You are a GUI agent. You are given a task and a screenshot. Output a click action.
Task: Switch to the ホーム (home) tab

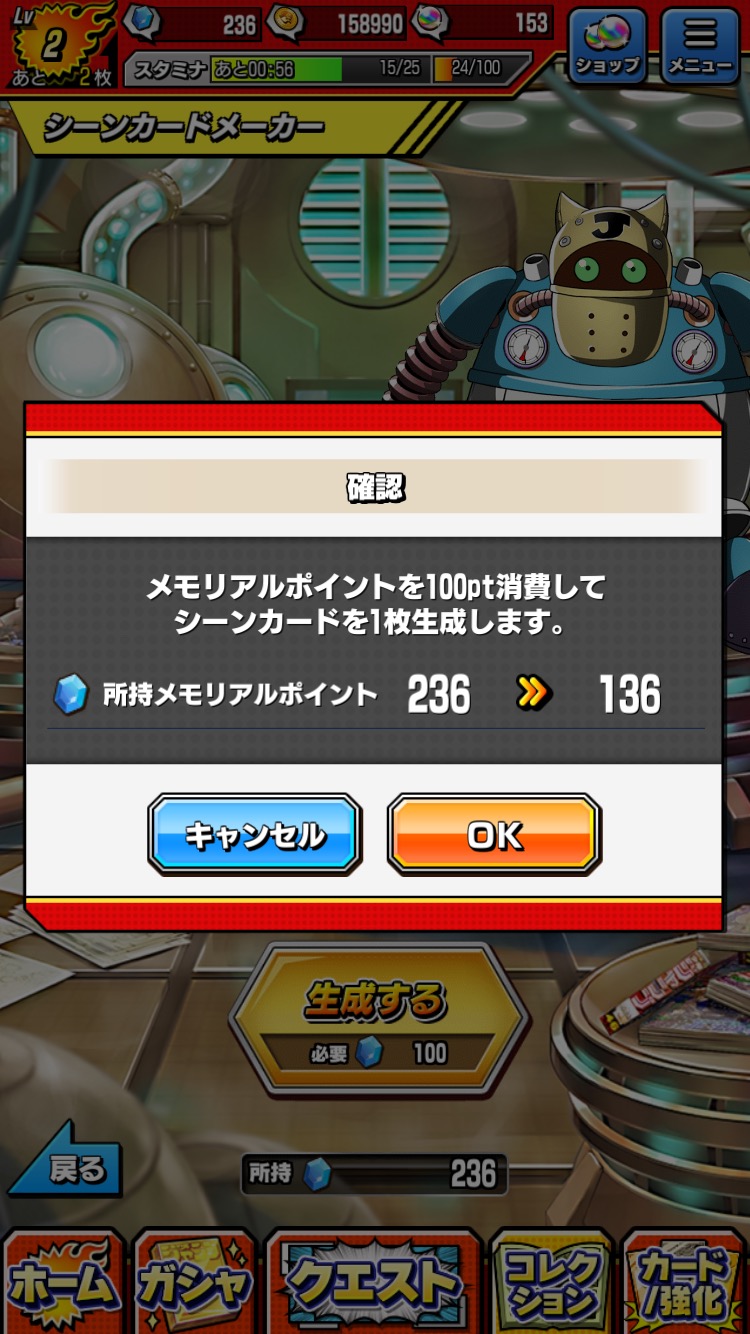pos(62,1283)
